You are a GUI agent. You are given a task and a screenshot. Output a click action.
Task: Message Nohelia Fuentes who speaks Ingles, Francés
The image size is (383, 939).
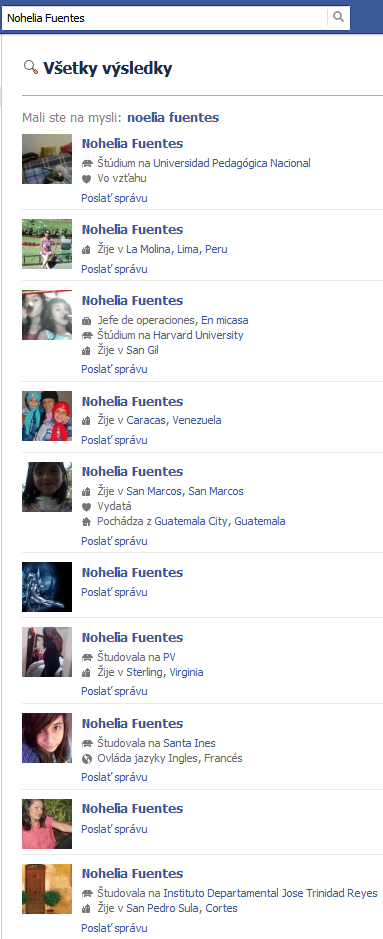click(x=114, y=777)
